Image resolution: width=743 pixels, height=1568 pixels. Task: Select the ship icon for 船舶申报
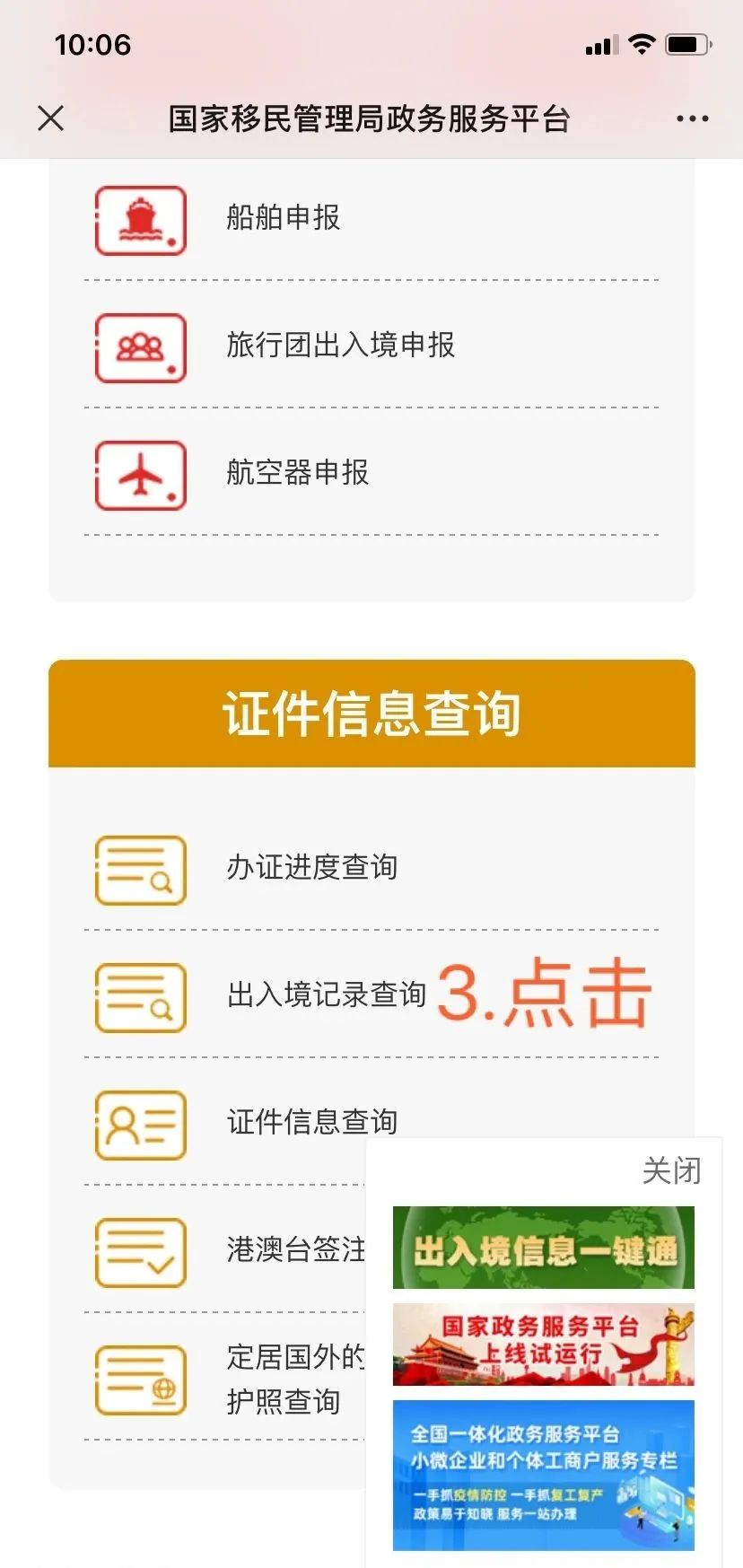point(140,219)
